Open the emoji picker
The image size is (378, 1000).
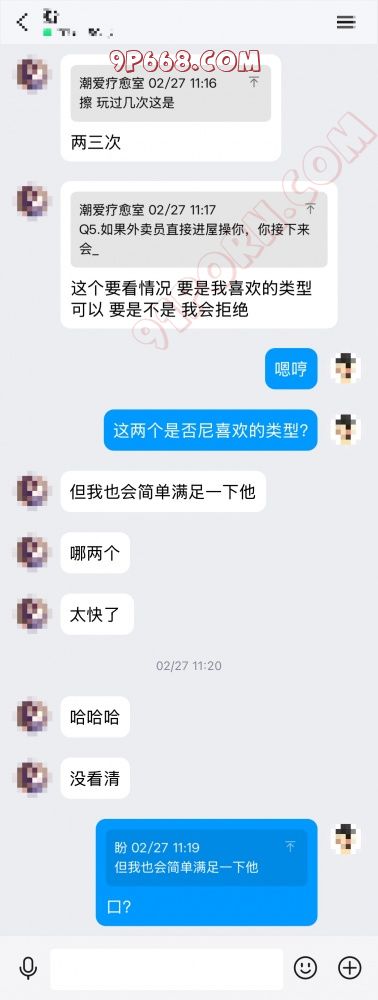point(305,968)
